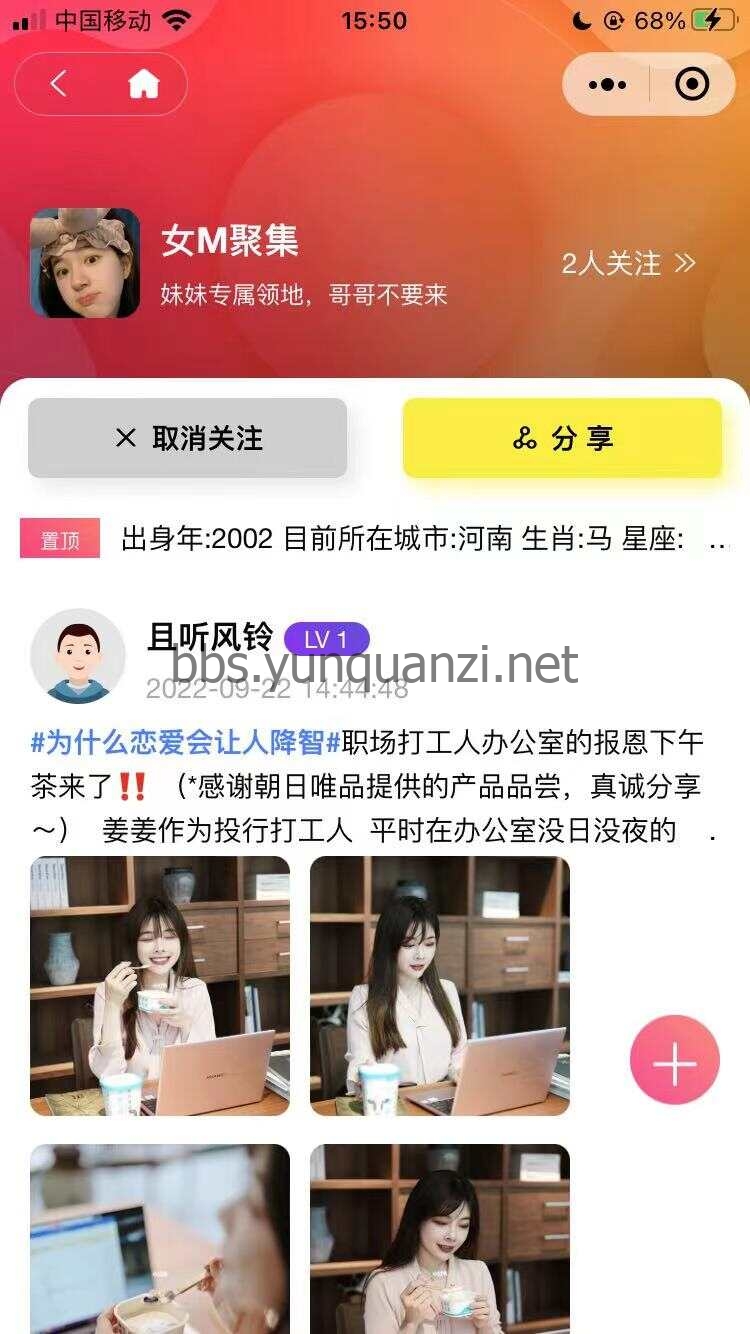This screenshot has width=750, height=1334.
Task: Tap 取消关注 to unfollow the circle
Action: tap(188, 438)
